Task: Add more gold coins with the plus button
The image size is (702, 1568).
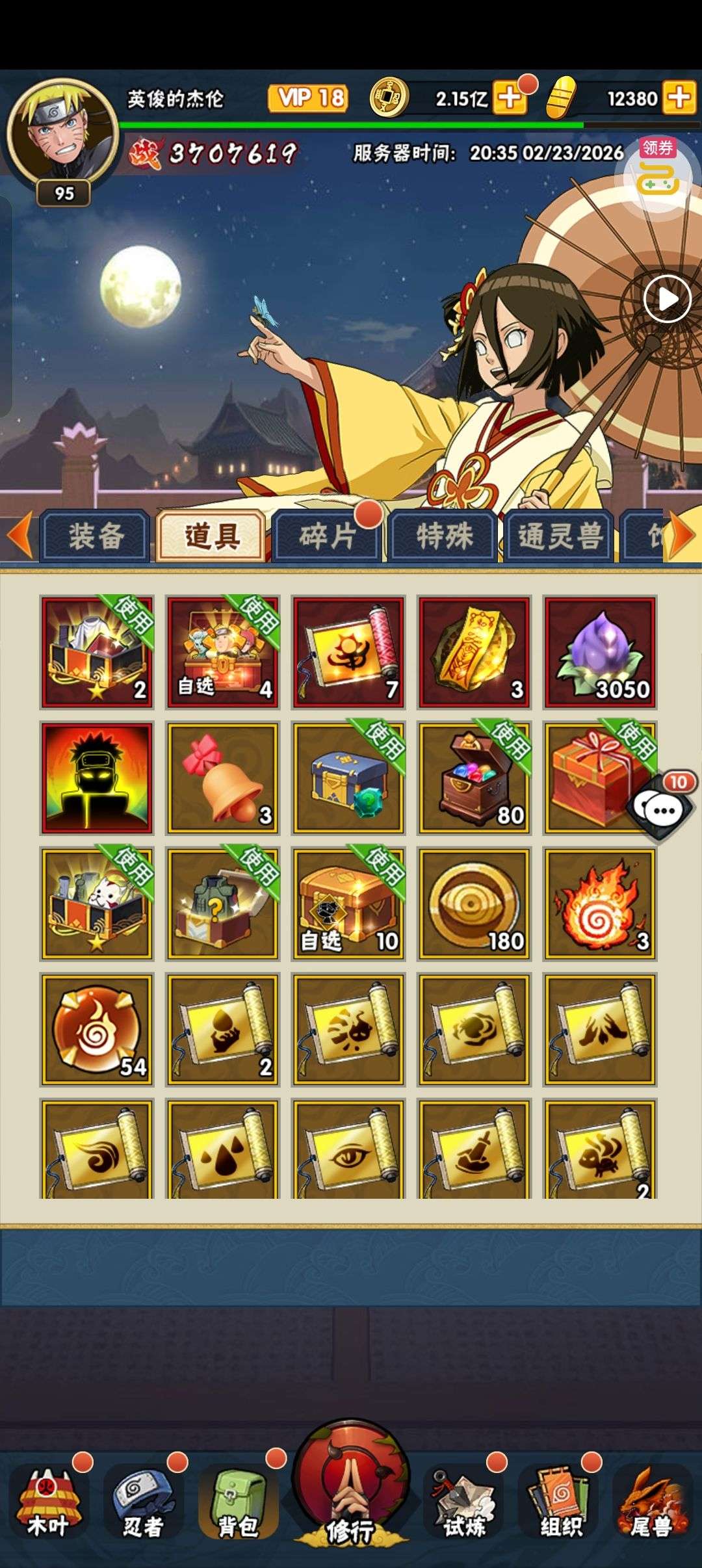Action: point(509,99)
